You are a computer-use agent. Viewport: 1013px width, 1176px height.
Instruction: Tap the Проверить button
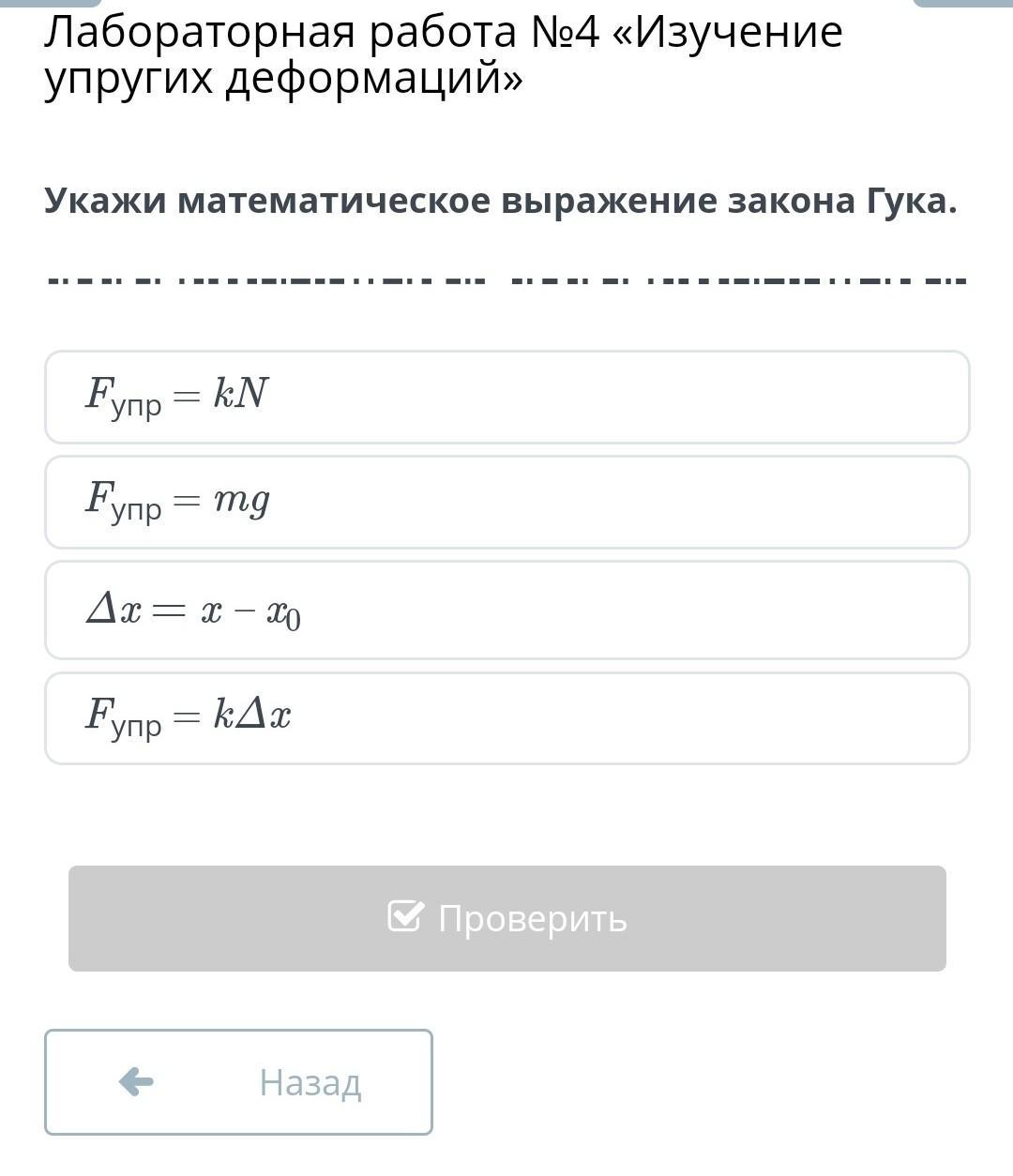click(x=506, y=918)
